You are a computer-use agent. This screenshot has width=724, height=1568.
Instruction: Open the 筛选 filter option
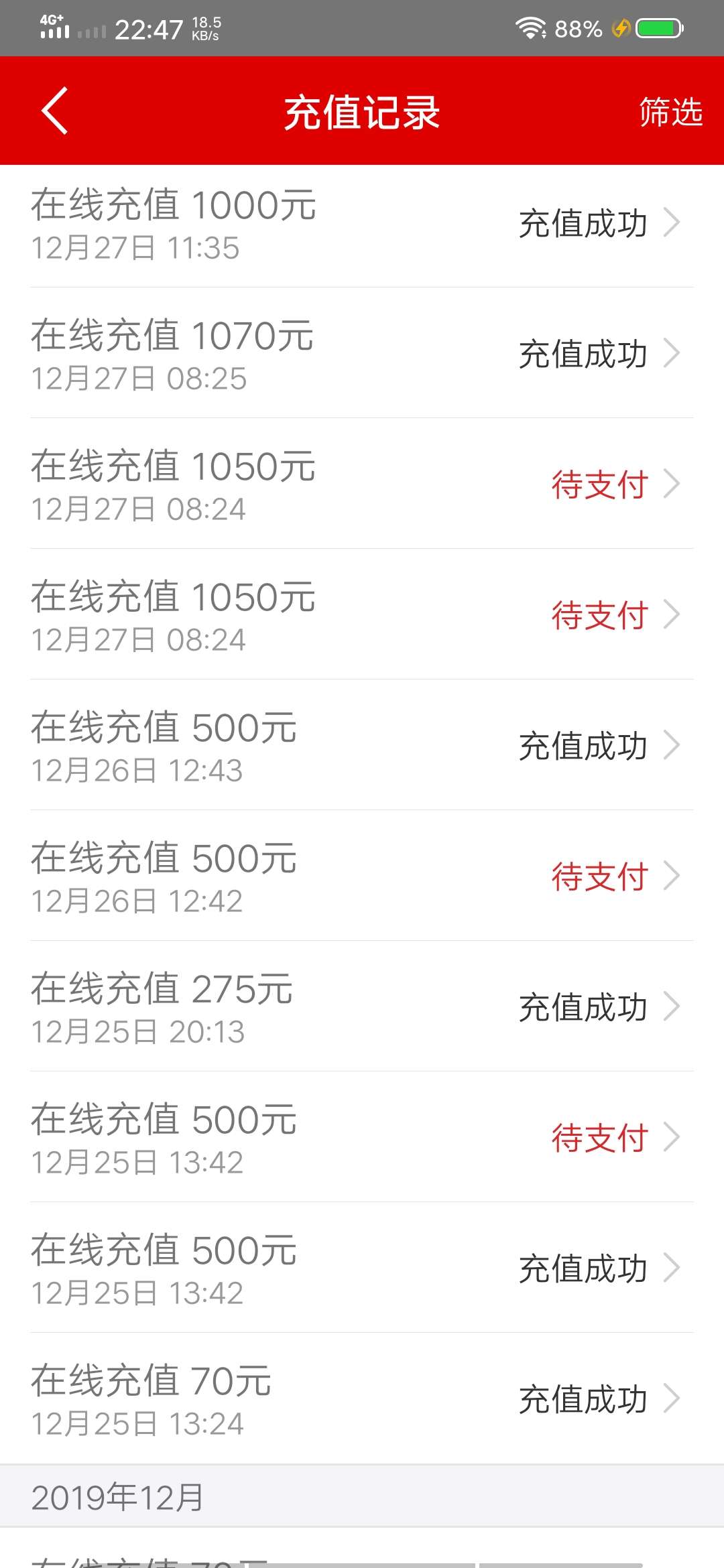click(670, 111)
